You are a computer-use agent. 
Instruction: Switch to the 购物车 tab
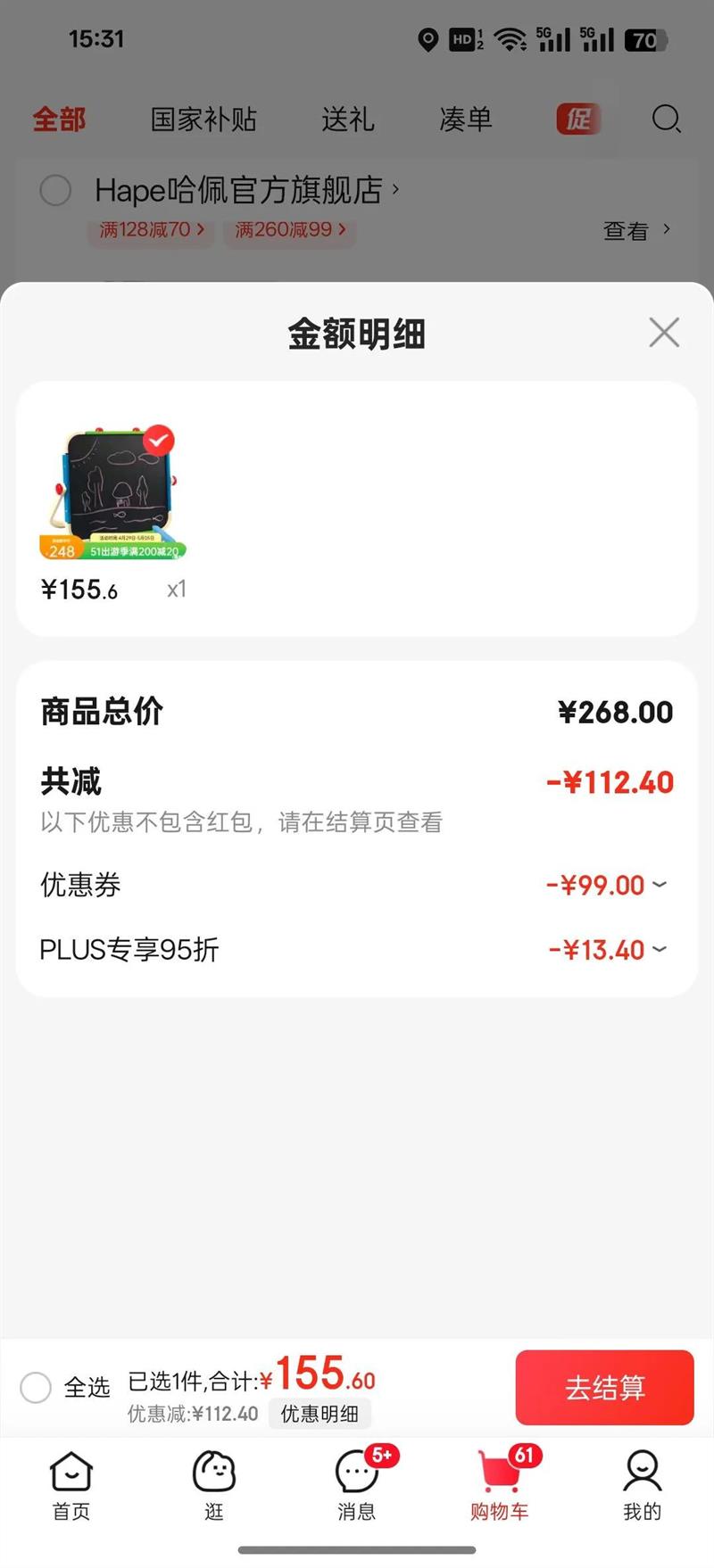(499, 1487)
